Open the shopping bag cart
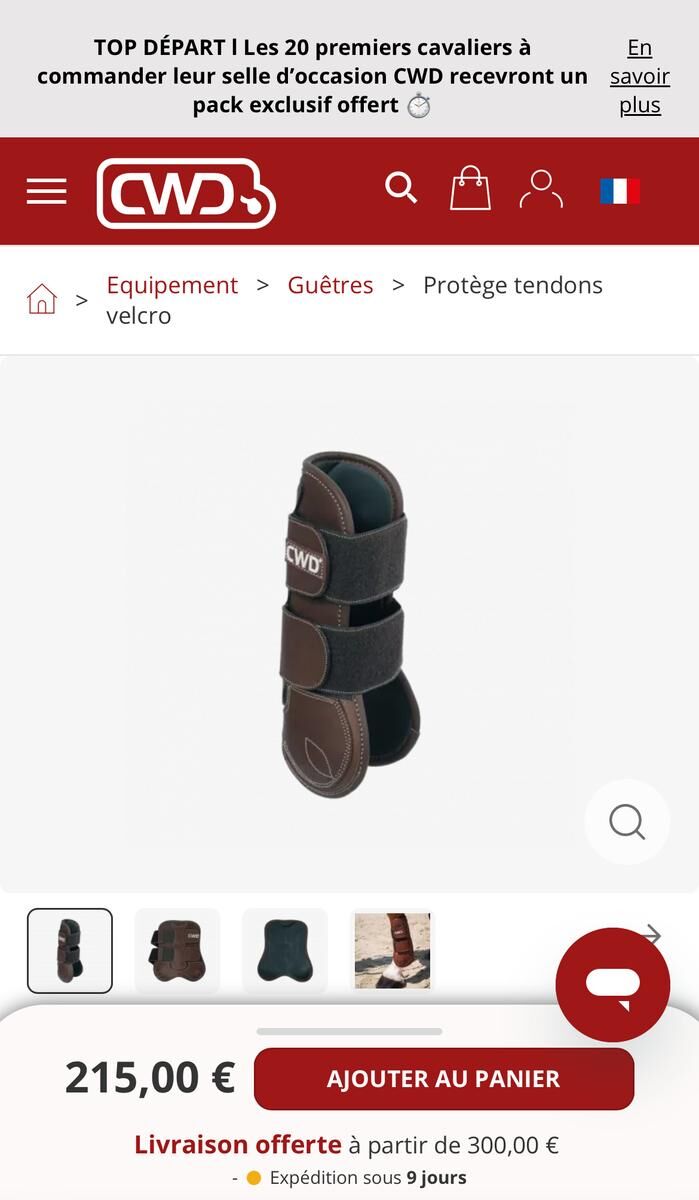The image size is (699, 1200). (x=470, y=188)
